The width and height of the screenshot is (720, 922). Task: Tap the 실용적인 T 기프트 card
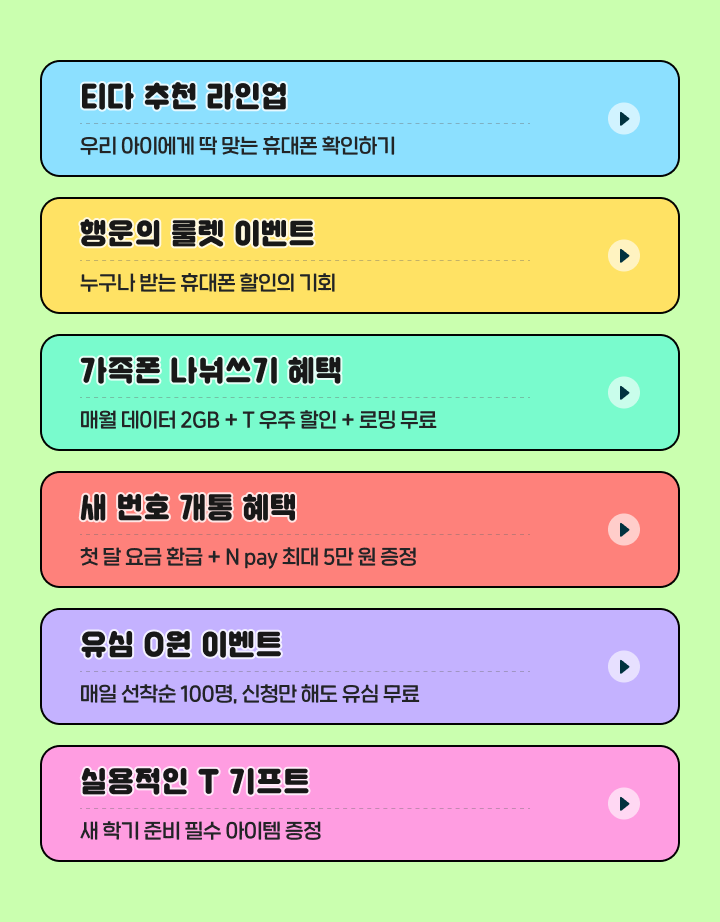click(360, 803)
